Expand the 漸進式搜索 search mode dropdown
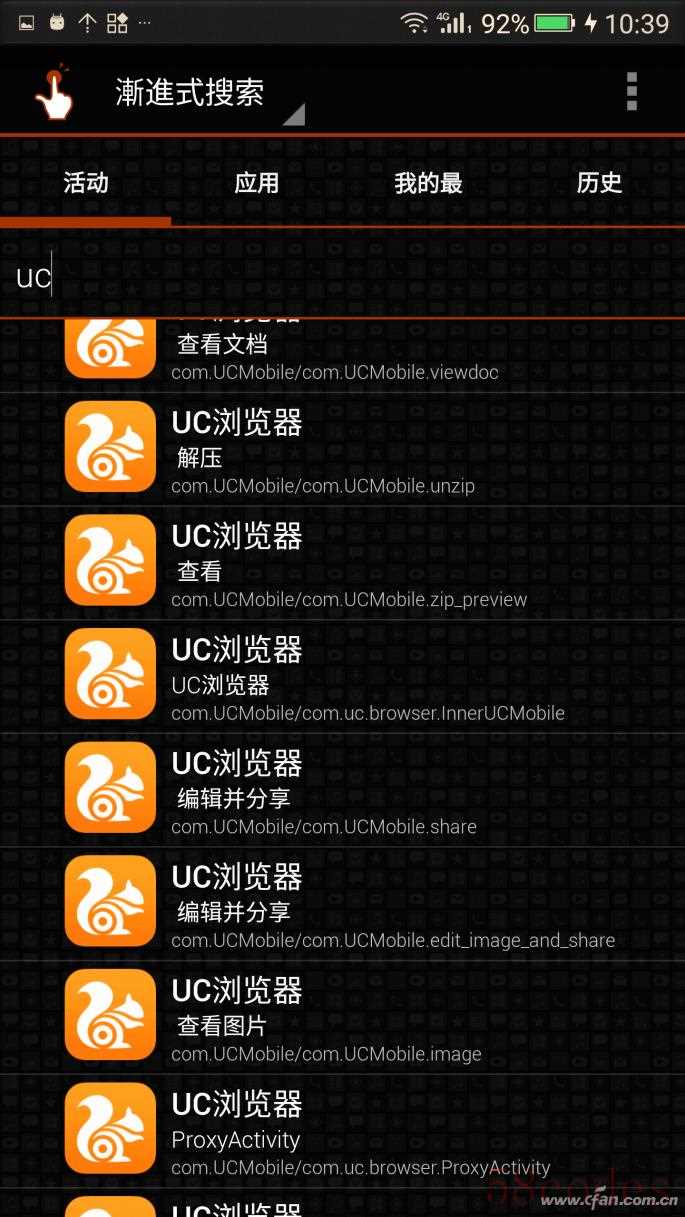This screenshot has height=1217, width=685. (x=210, y=94)
